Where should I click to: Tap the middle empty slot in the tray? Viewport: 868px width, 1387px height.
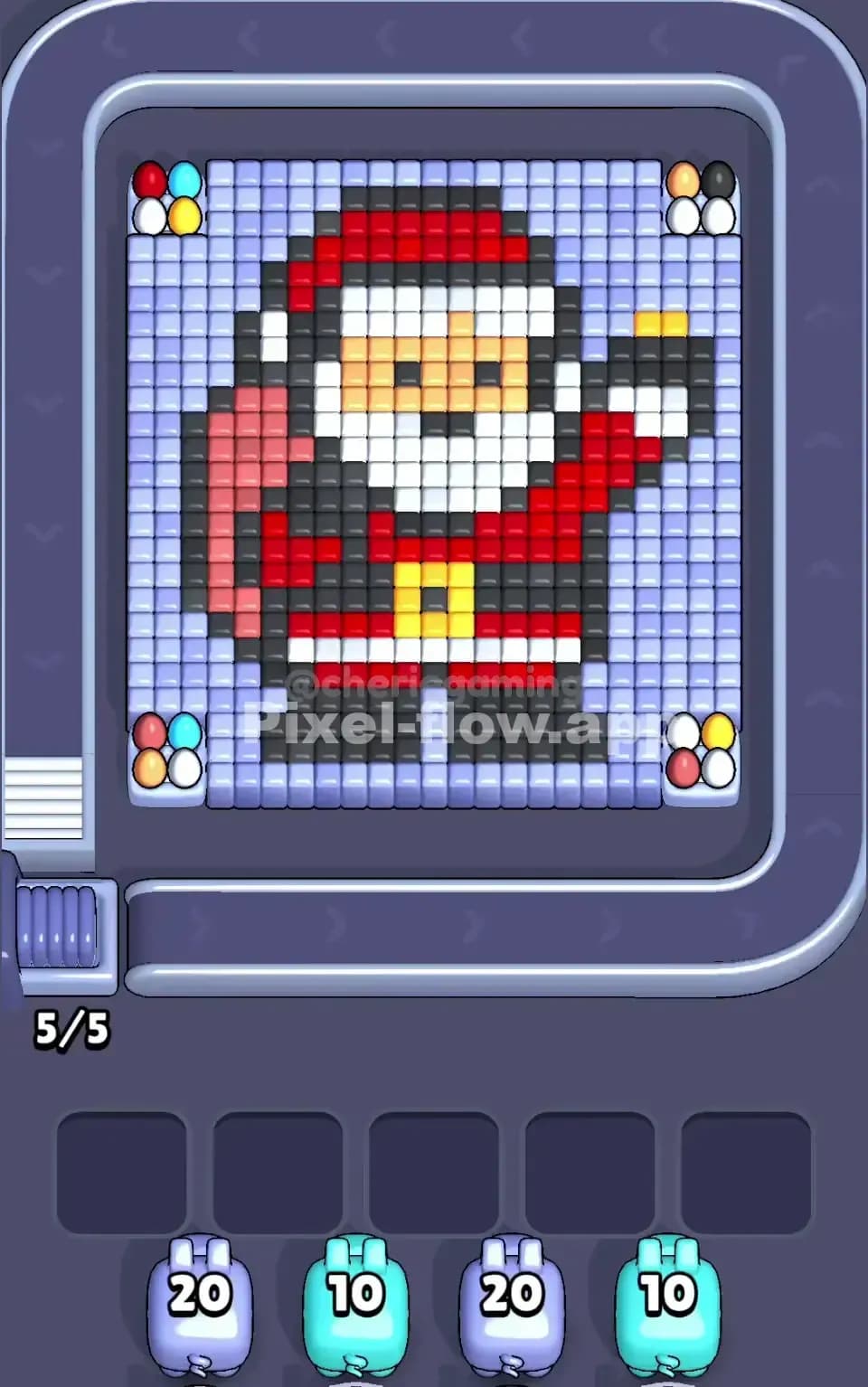434,1165
